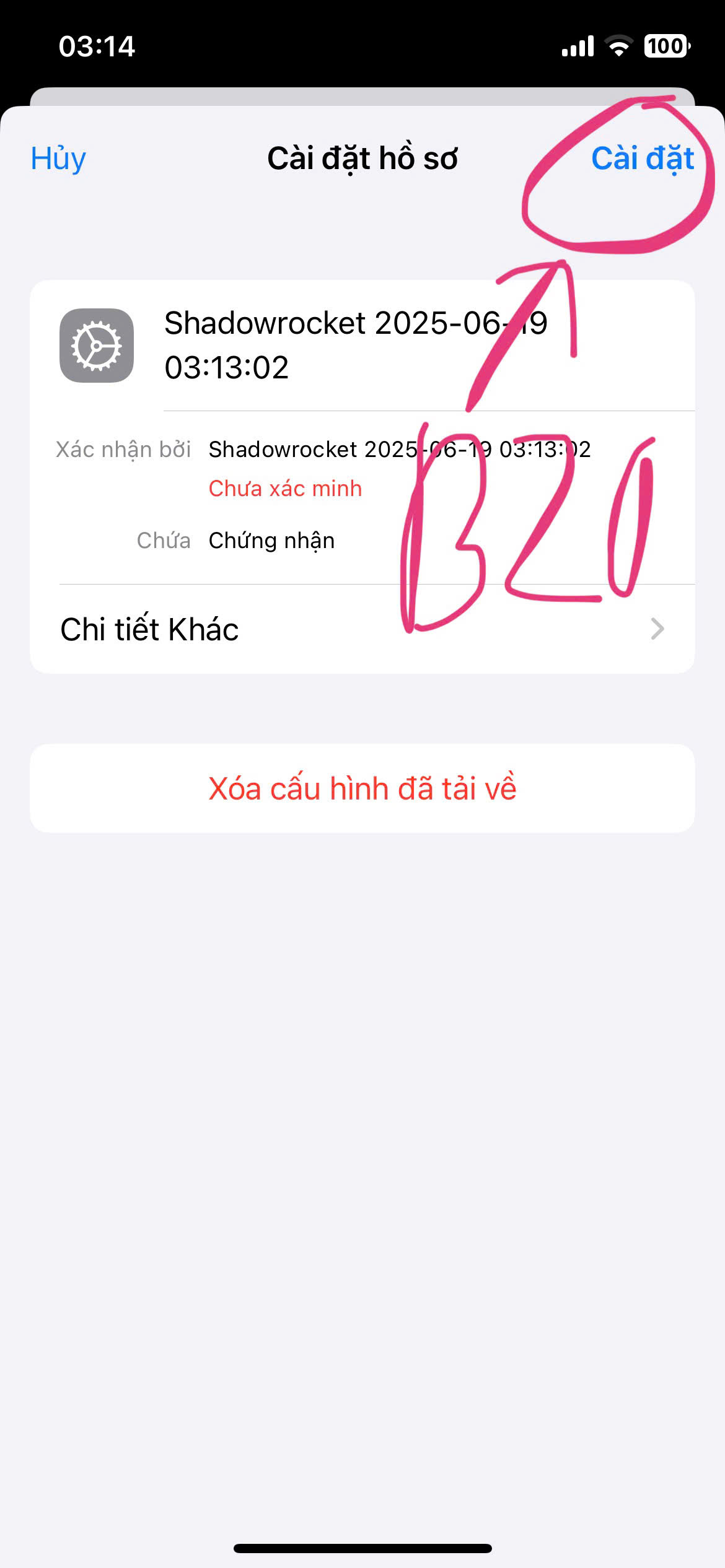Screen dimensions: 725x1568
Task: Select Xóa cấu hình đã tải về
Action: [362, 788]
